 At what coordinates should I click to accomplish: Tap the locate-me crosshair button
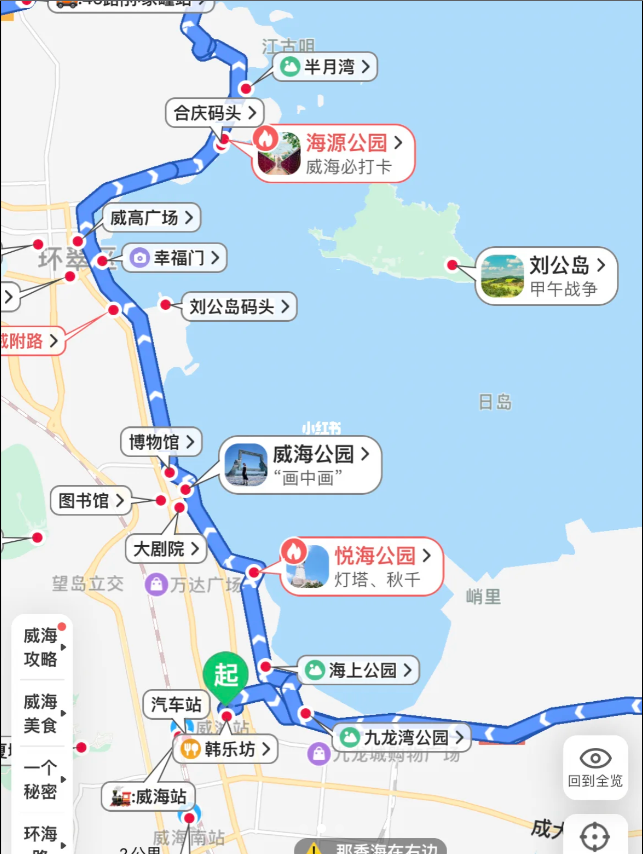(x=595, y=836)
